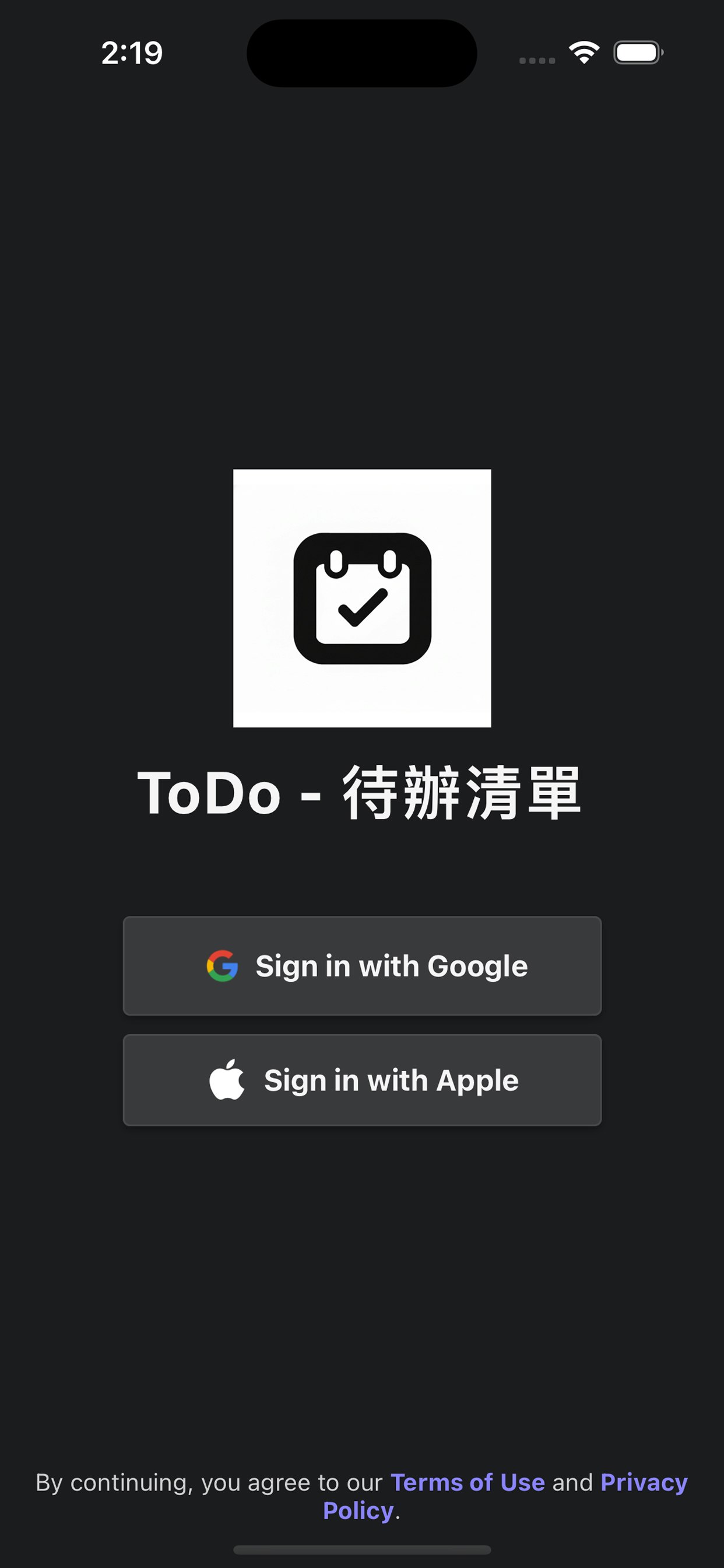Image resolution: width=724 pixels, height=1568 pixels.
Task: Open the Terms of Use link
Action: pyautogui.click(x=468, y=1483)
